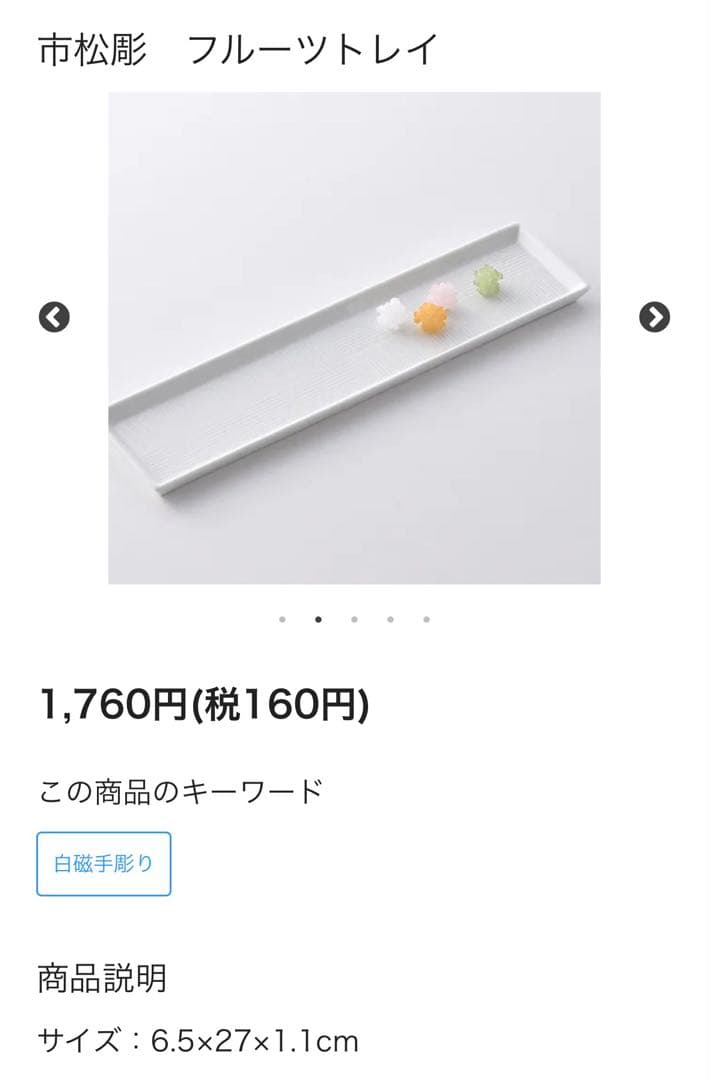
Task: Show the previous product image
Action: [x=54, y=317]
